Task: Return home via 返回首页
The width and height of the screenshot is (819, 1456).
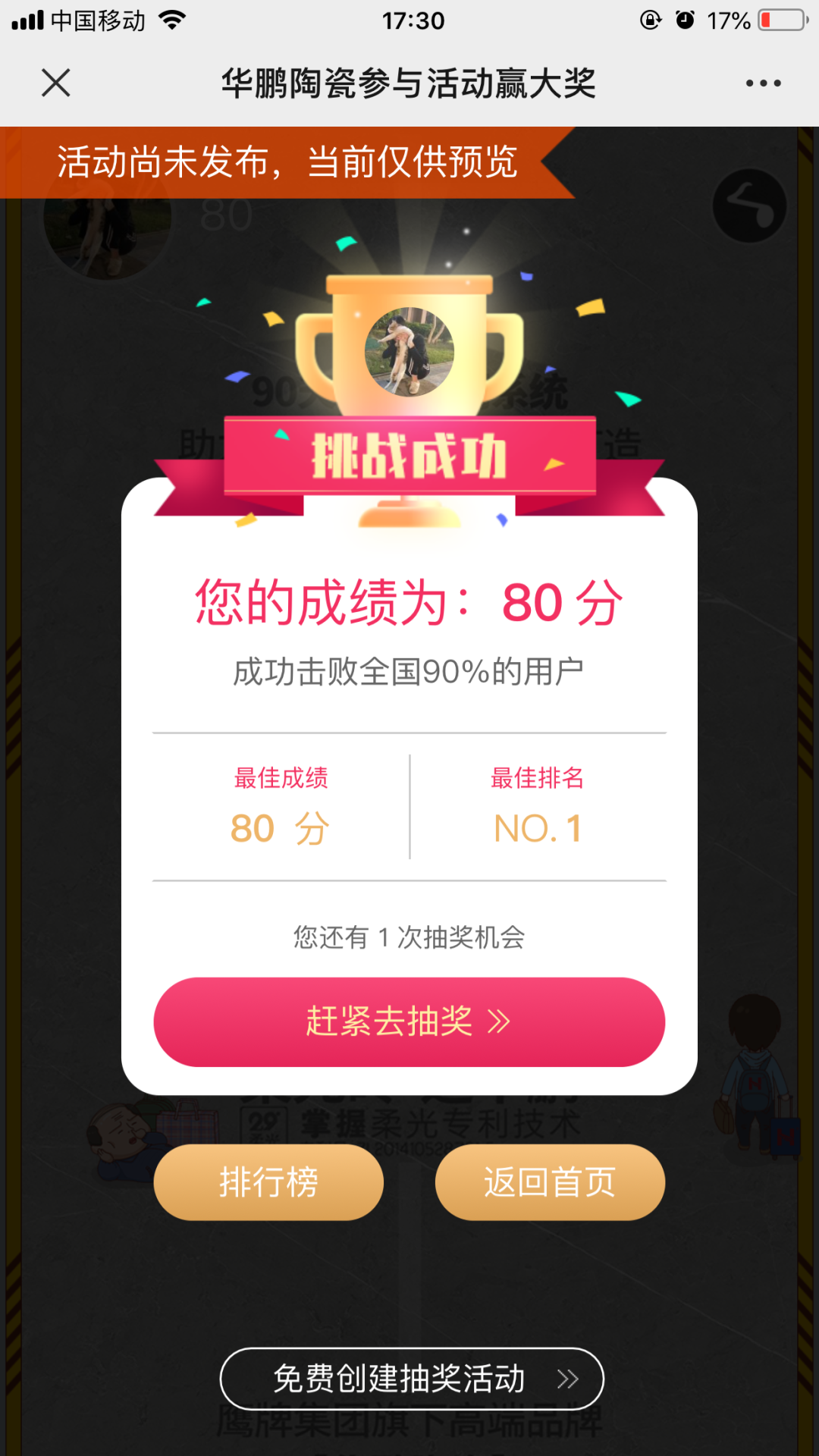Action: click(550, 1182)
